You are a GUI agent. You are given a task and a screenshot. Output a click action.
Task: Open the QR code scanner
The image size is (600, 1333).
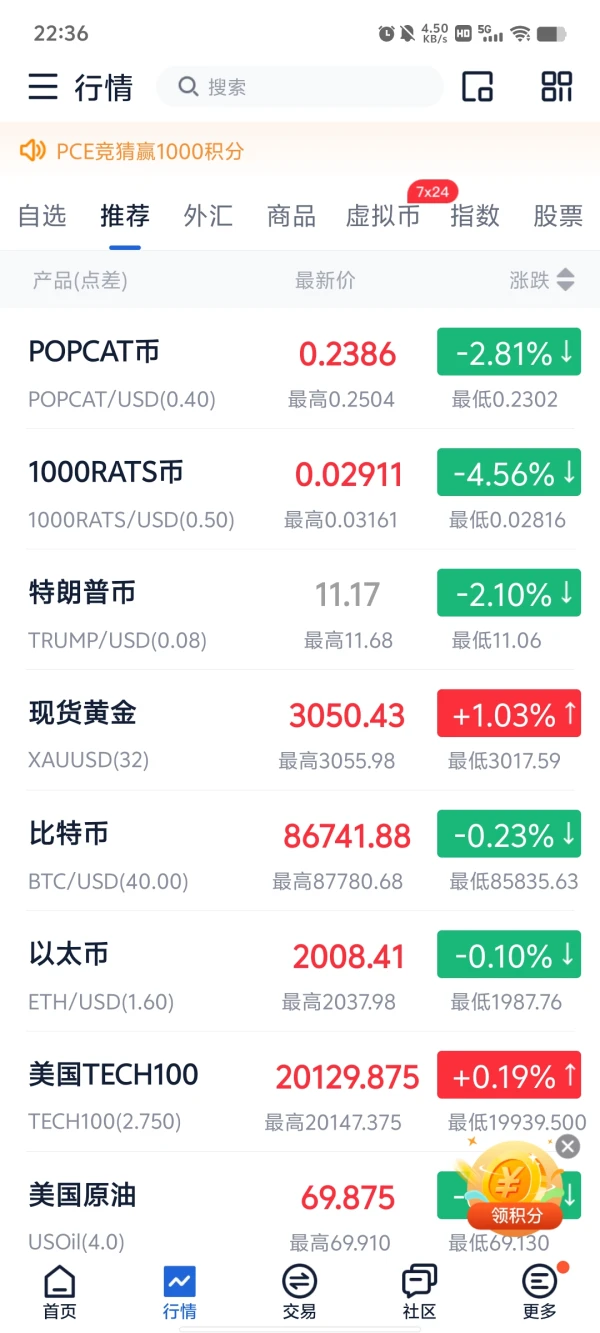(556, 87)
